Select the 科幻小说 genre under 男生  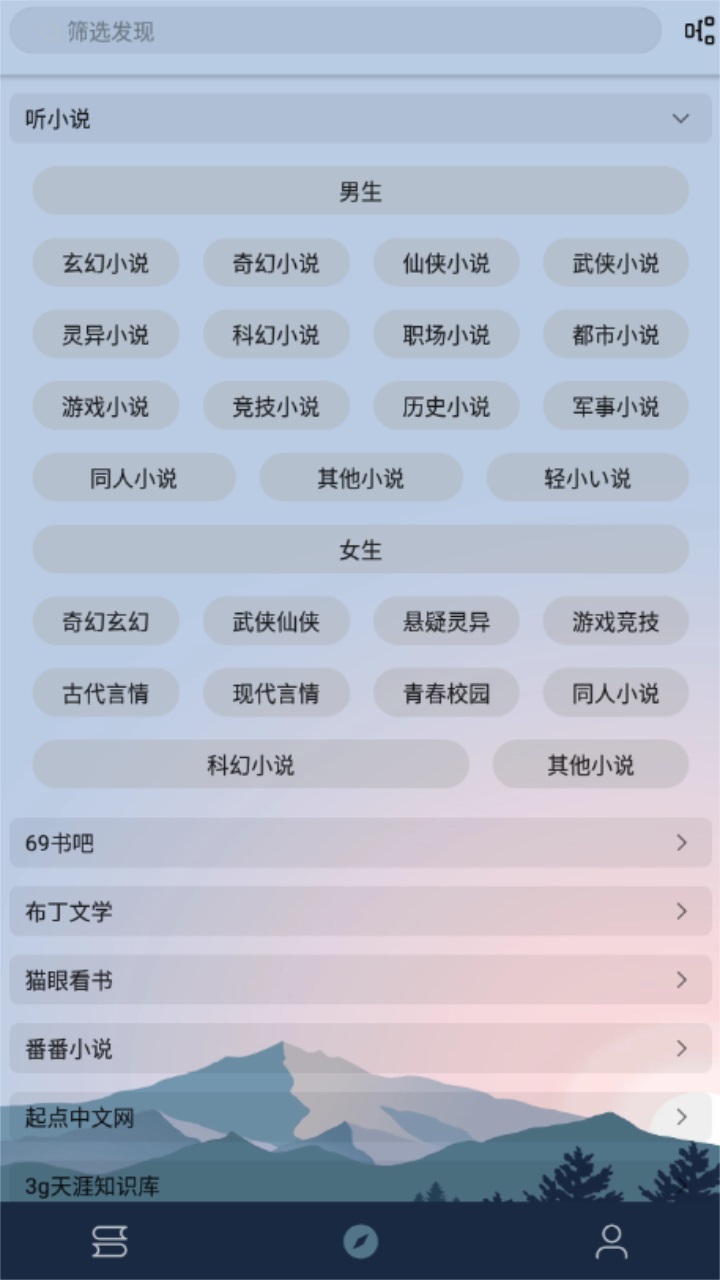[276, 335]
